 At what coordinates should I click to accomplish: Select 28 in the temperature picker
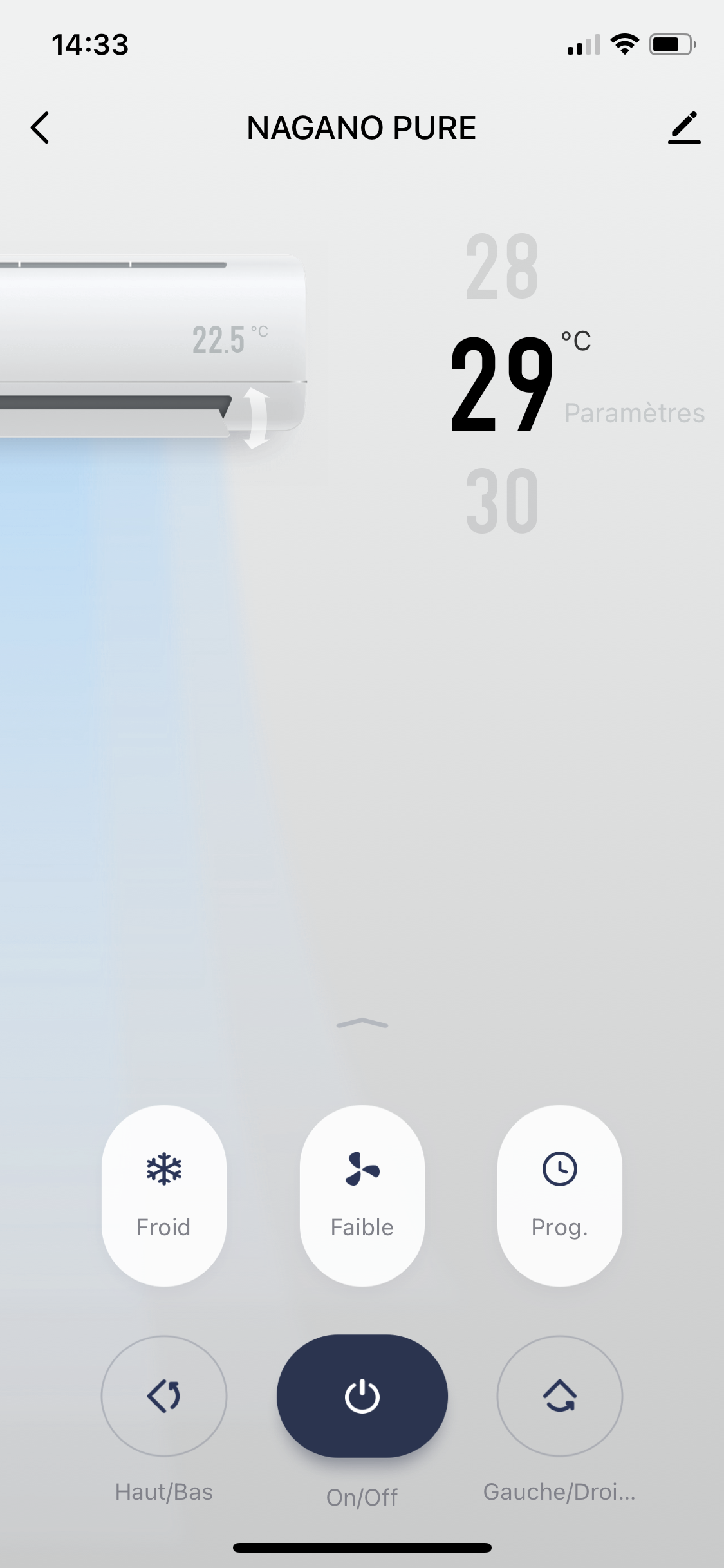coord(502,266)
